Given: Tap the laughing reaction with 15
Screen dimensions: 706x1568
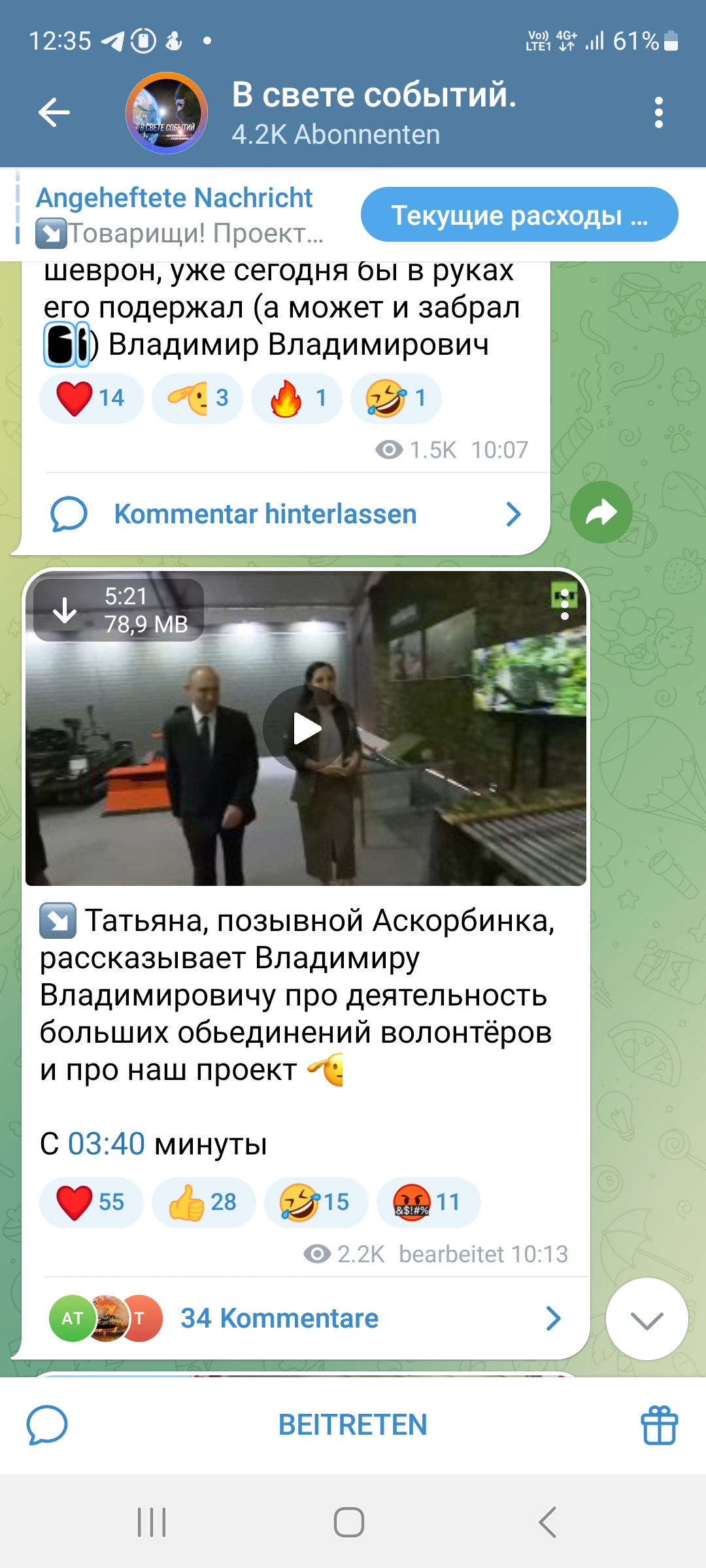Looking at the screenshot, I should pos(315,1202).
